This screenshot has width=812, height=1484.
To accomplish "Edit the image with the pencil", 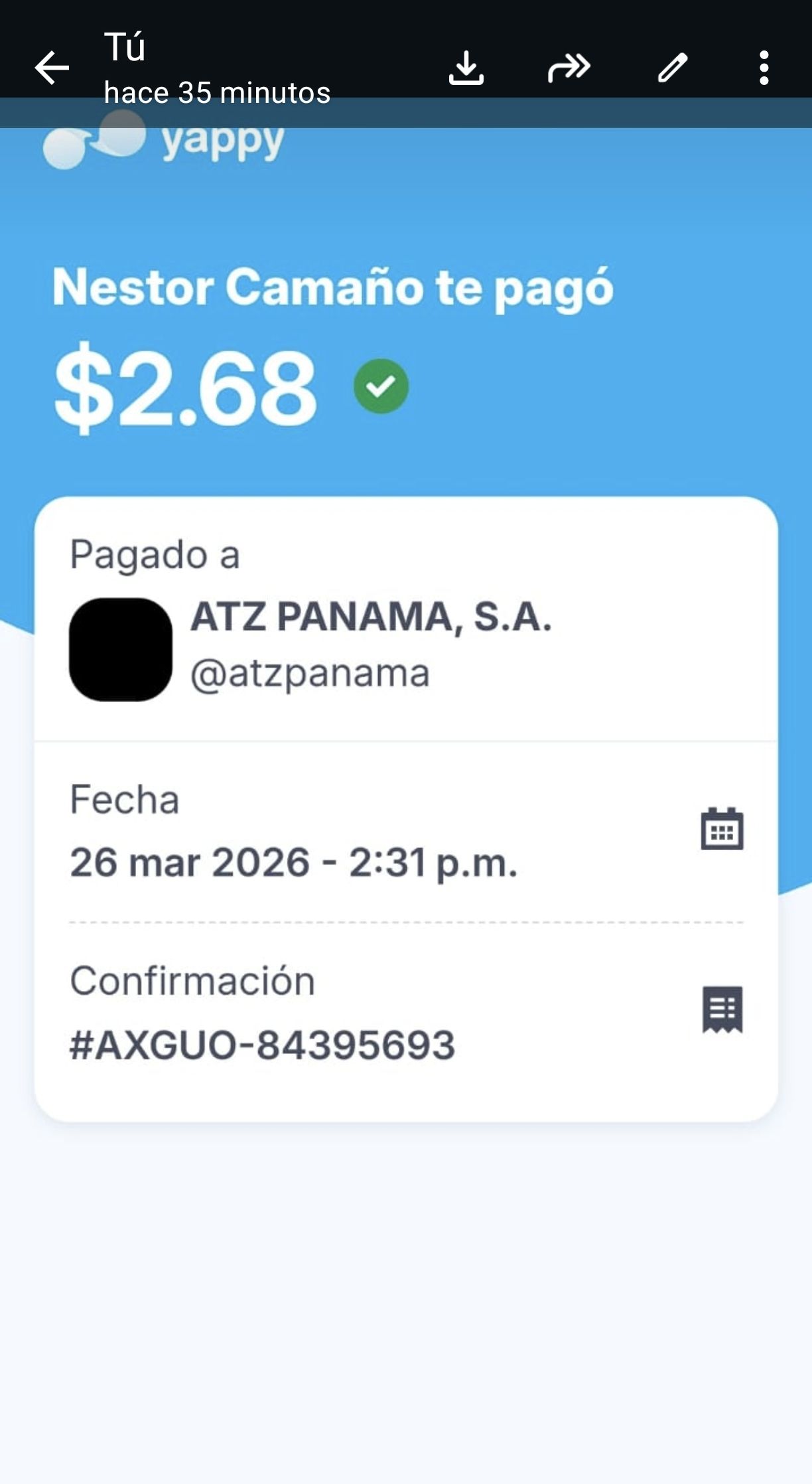I will pyautogui.click(x=672, y=68).
